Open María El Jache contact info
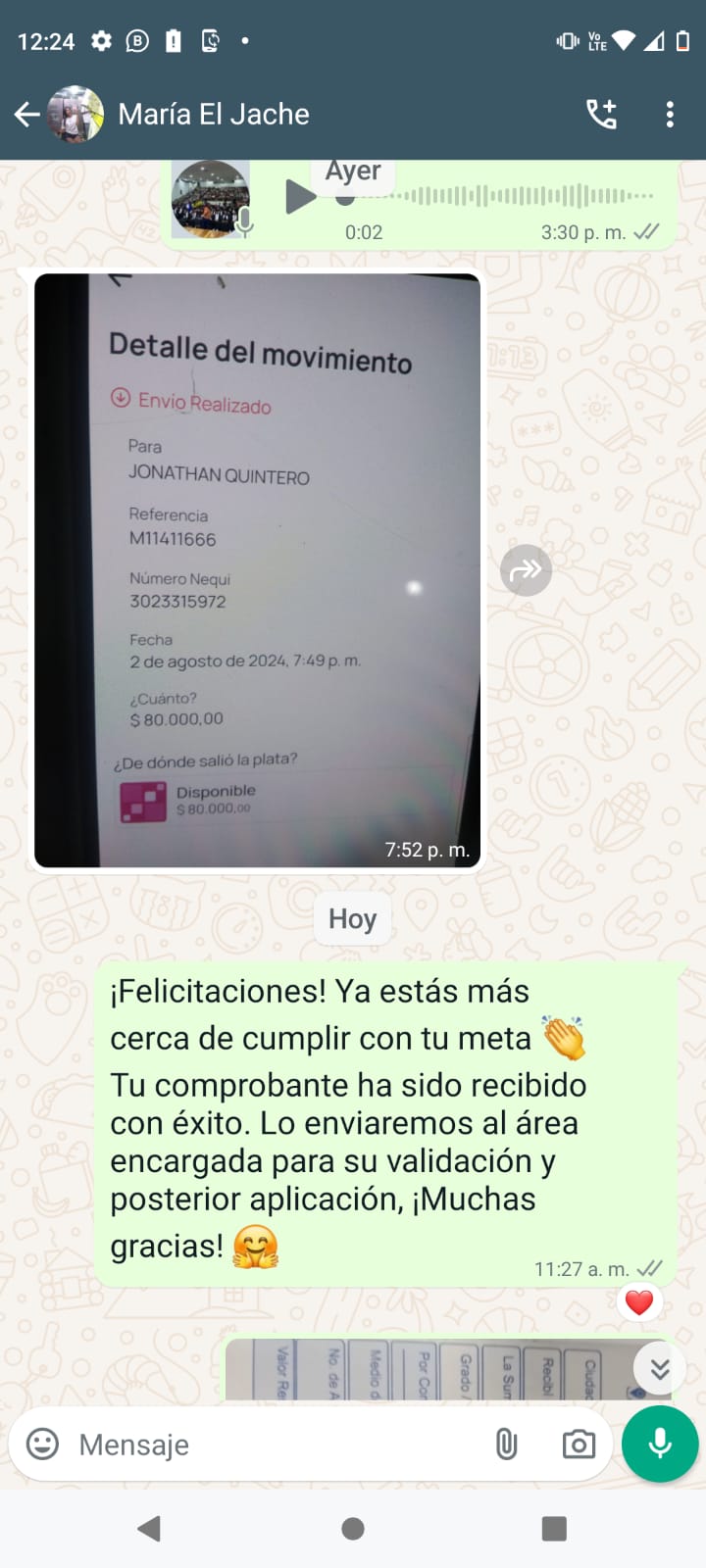Image resolution: width=706 pixels, height=1568 pixels. [214, 115]
